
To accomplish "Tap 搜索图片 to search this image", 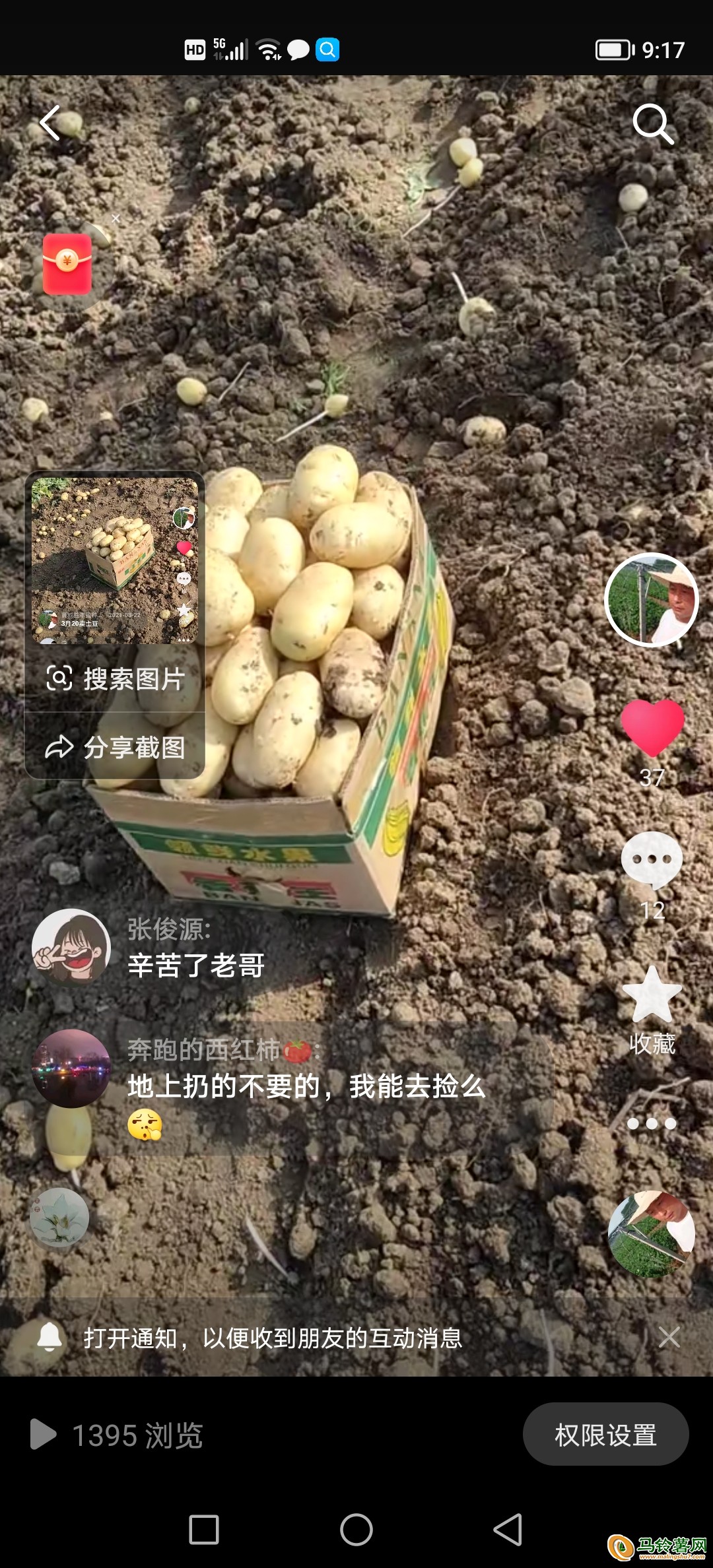I will 116,679.
